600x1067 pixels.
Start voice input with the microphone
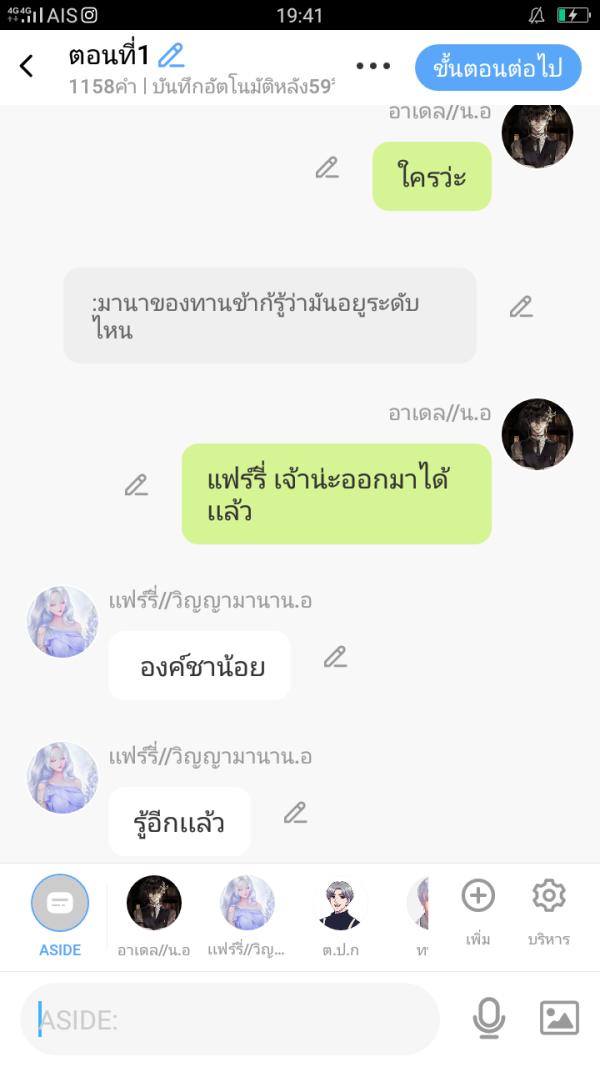click(x=488, y=1018)
